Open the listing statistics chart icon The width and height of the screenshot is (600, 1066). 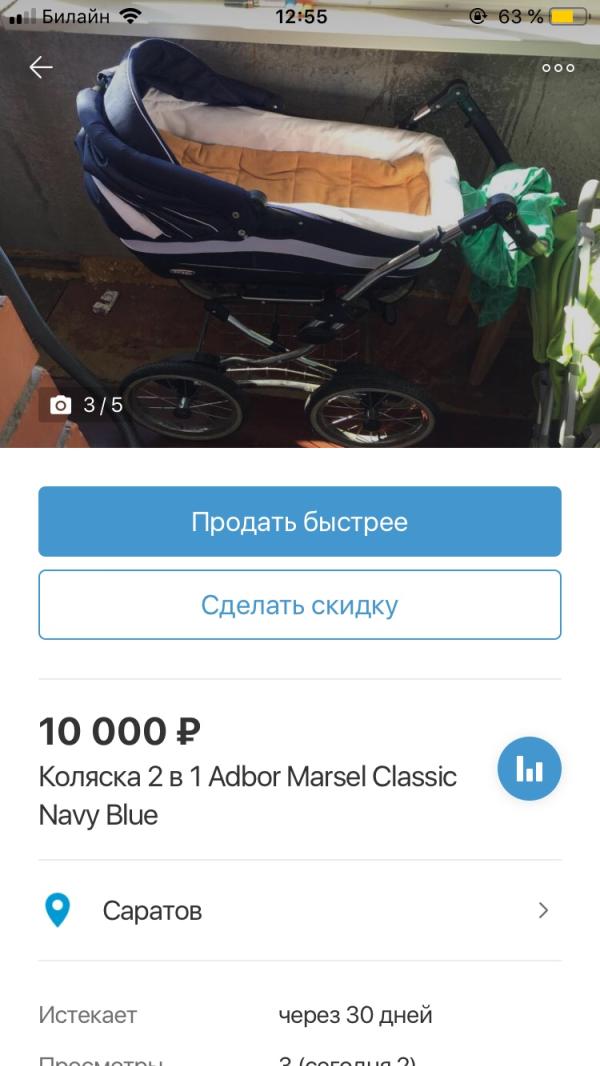click(529, 769)
